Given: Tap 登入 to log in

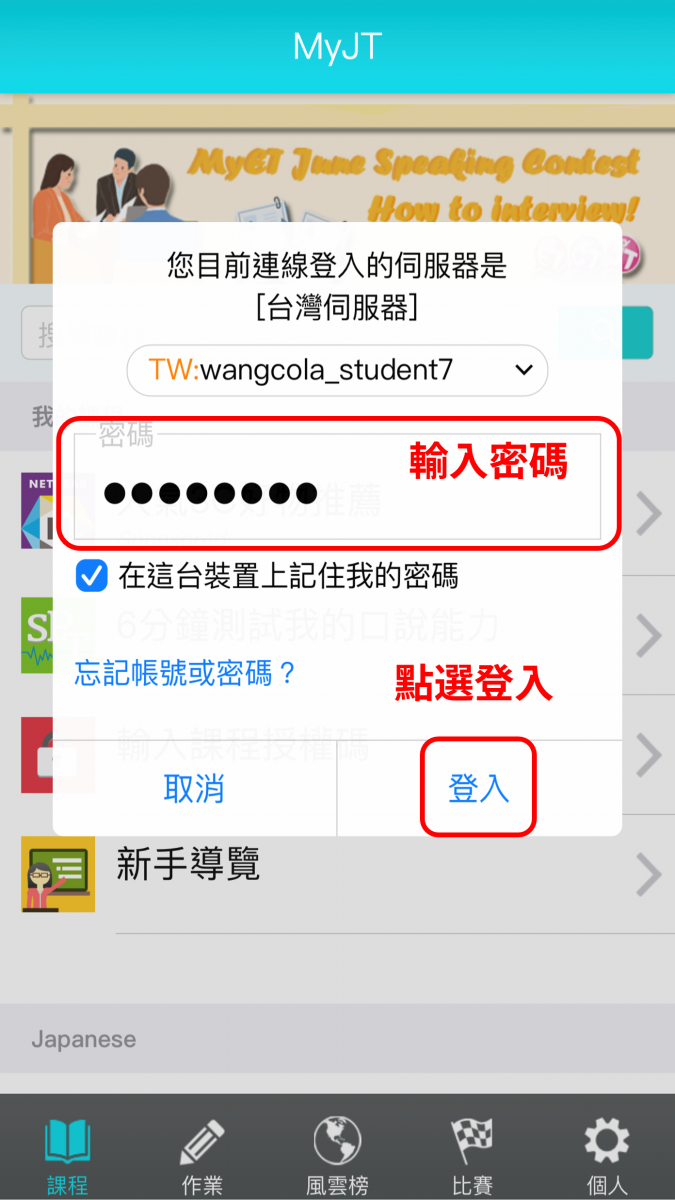Looking at the screenshot, I should 478,789.
